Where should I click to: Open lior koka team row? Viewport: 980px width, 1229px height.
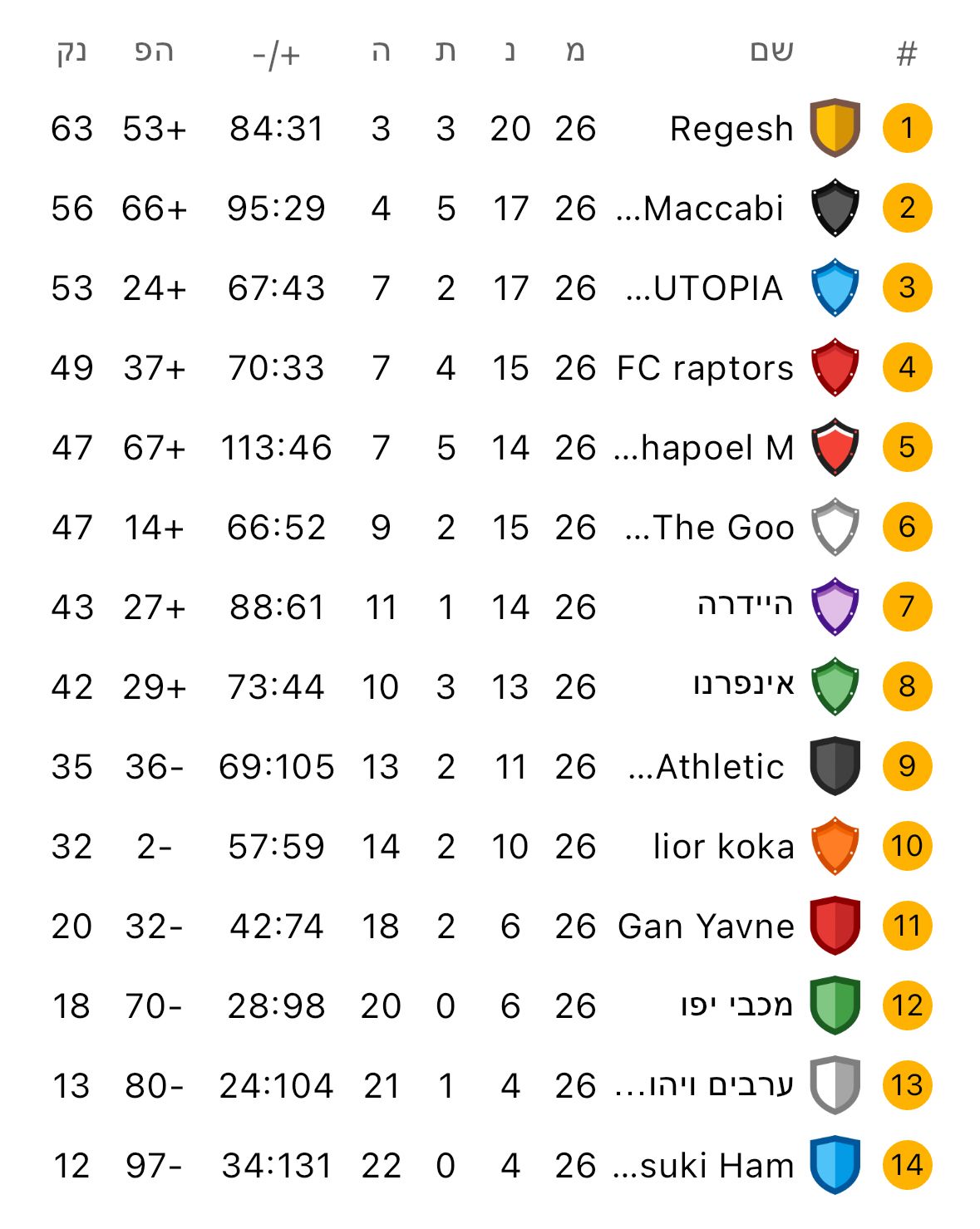[723, 847]
